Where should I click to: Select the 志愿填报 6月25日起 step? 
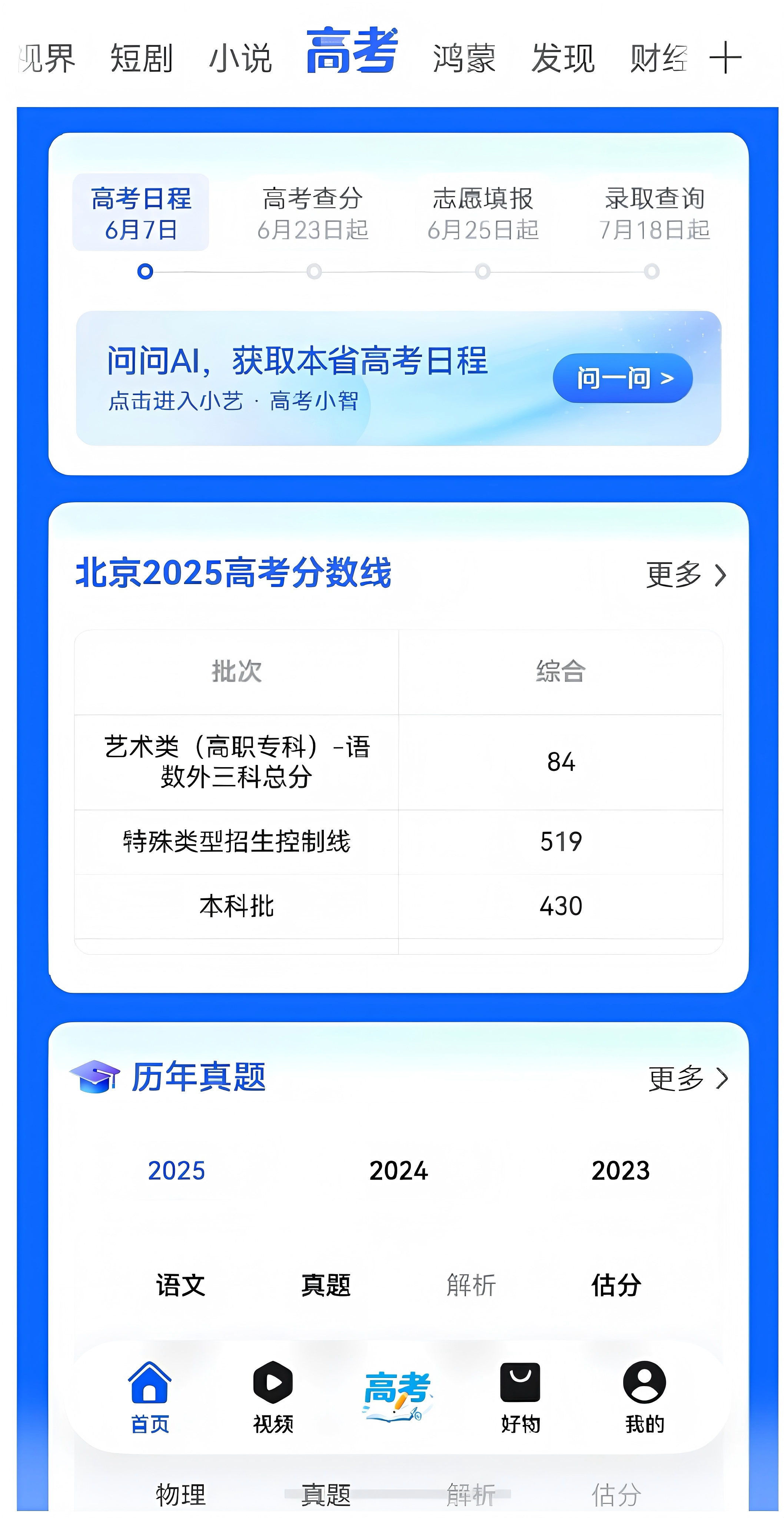tap(483, 213)
